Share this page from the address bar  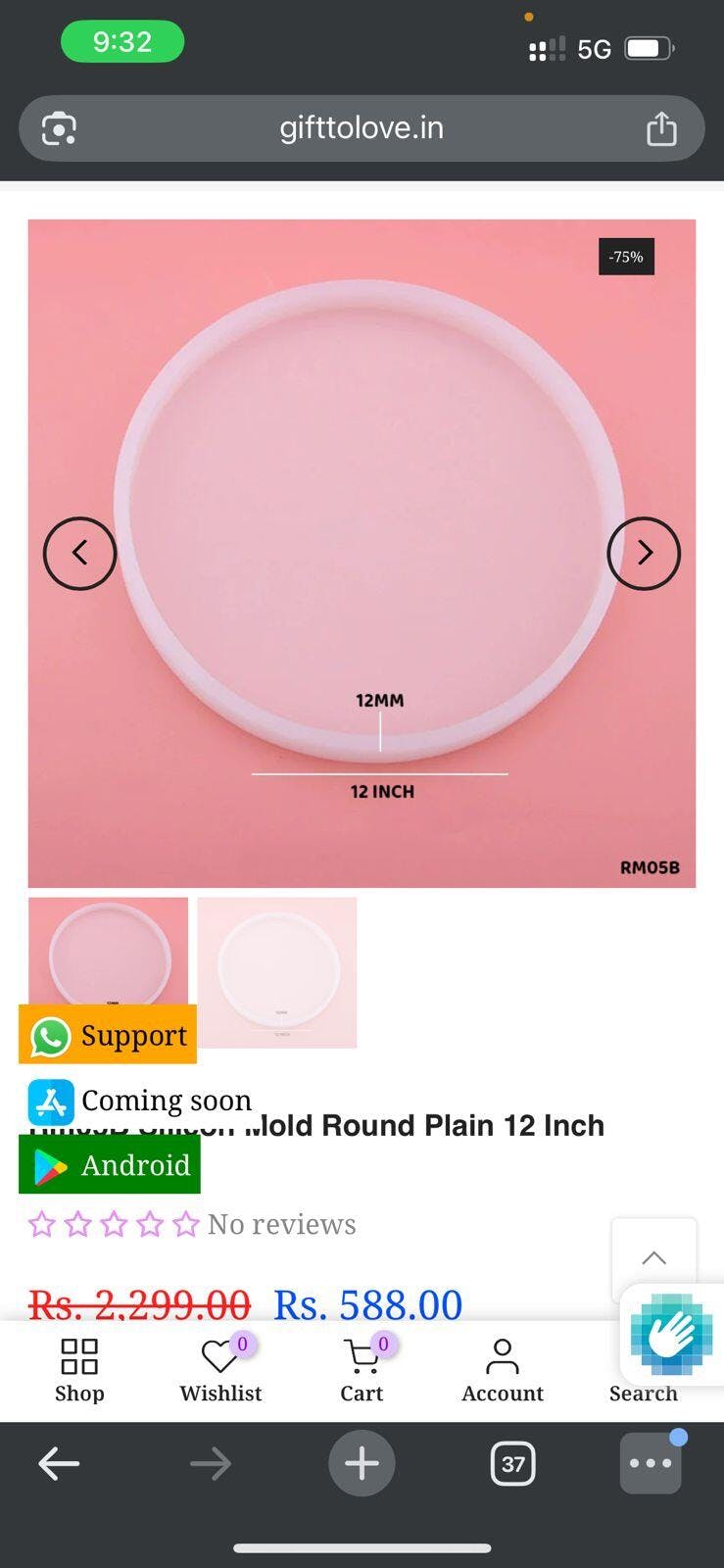coord(661,128)
